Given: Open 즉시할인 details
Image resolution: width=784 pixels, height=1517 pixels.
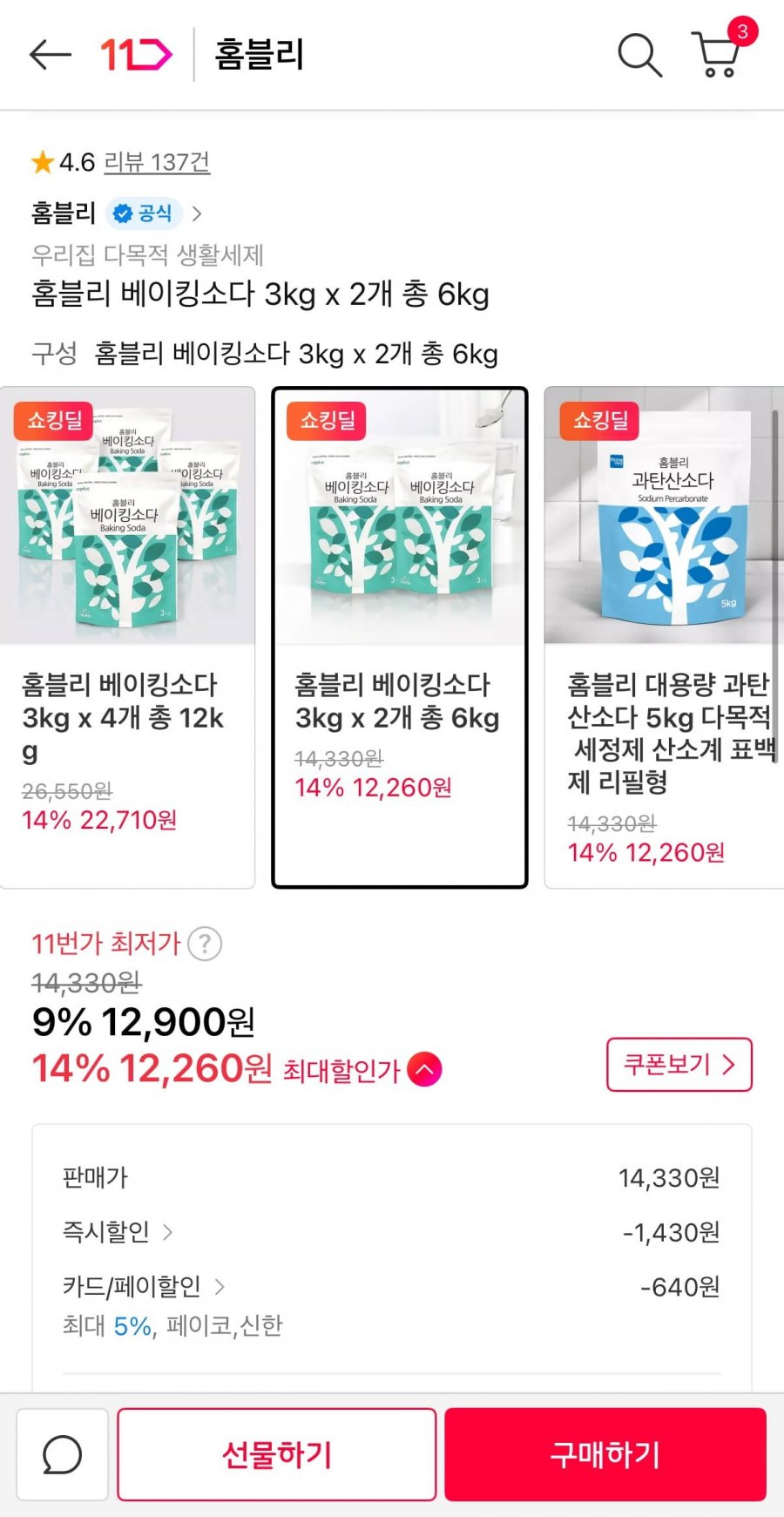Looking at the screenshot, I should coord(118,1232).
